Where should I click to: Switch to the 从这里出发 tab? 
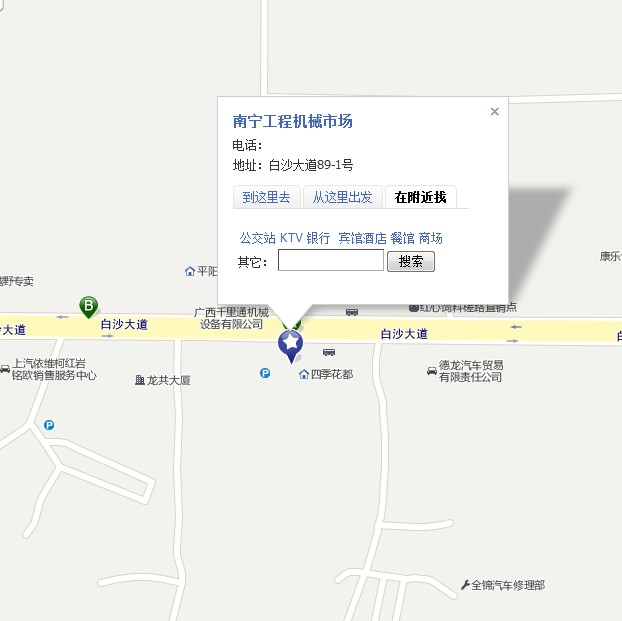tap(342, 198)
